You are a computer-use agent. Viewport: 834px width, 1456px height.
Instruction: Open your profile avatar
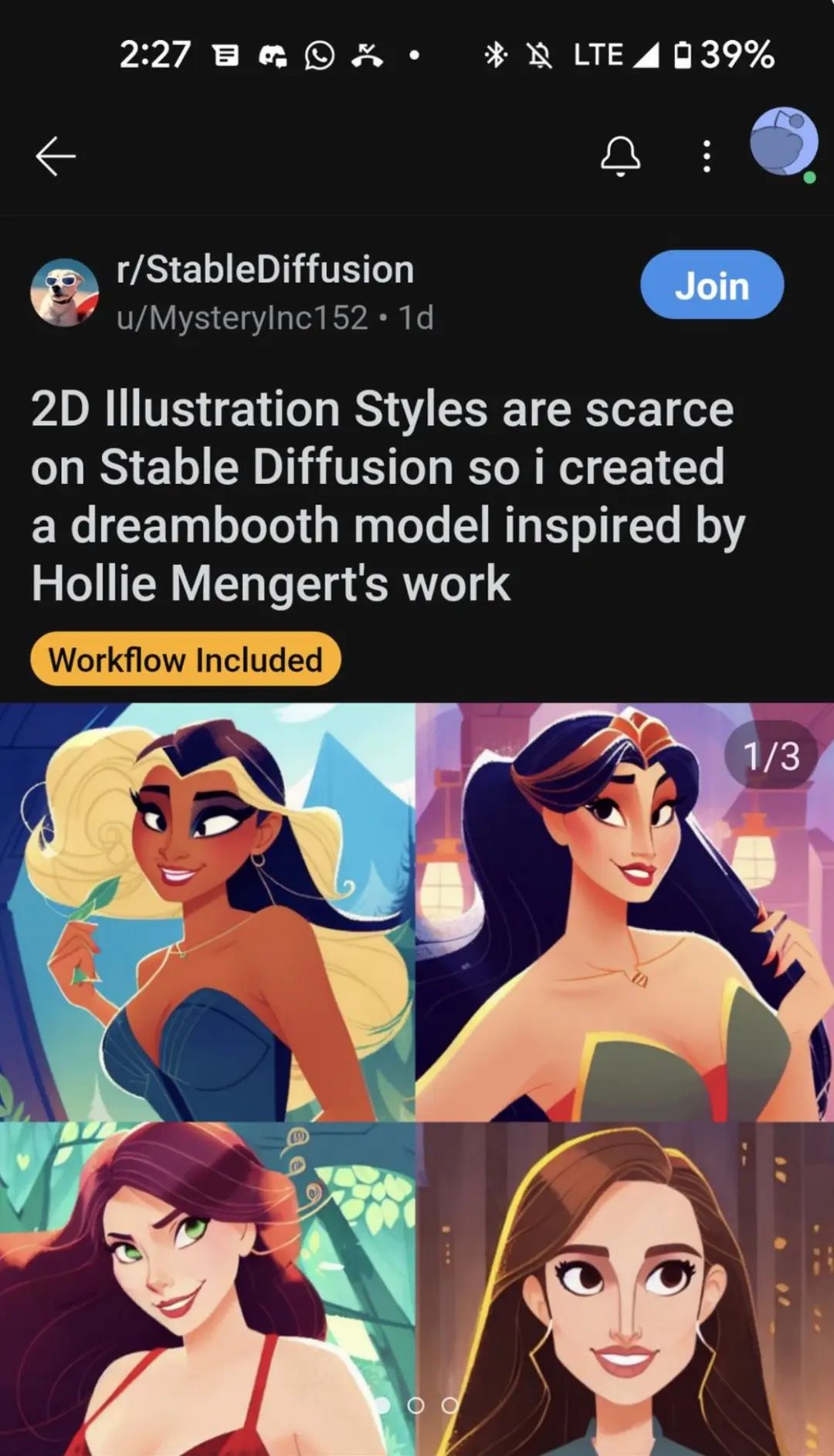tap(783, 143)
